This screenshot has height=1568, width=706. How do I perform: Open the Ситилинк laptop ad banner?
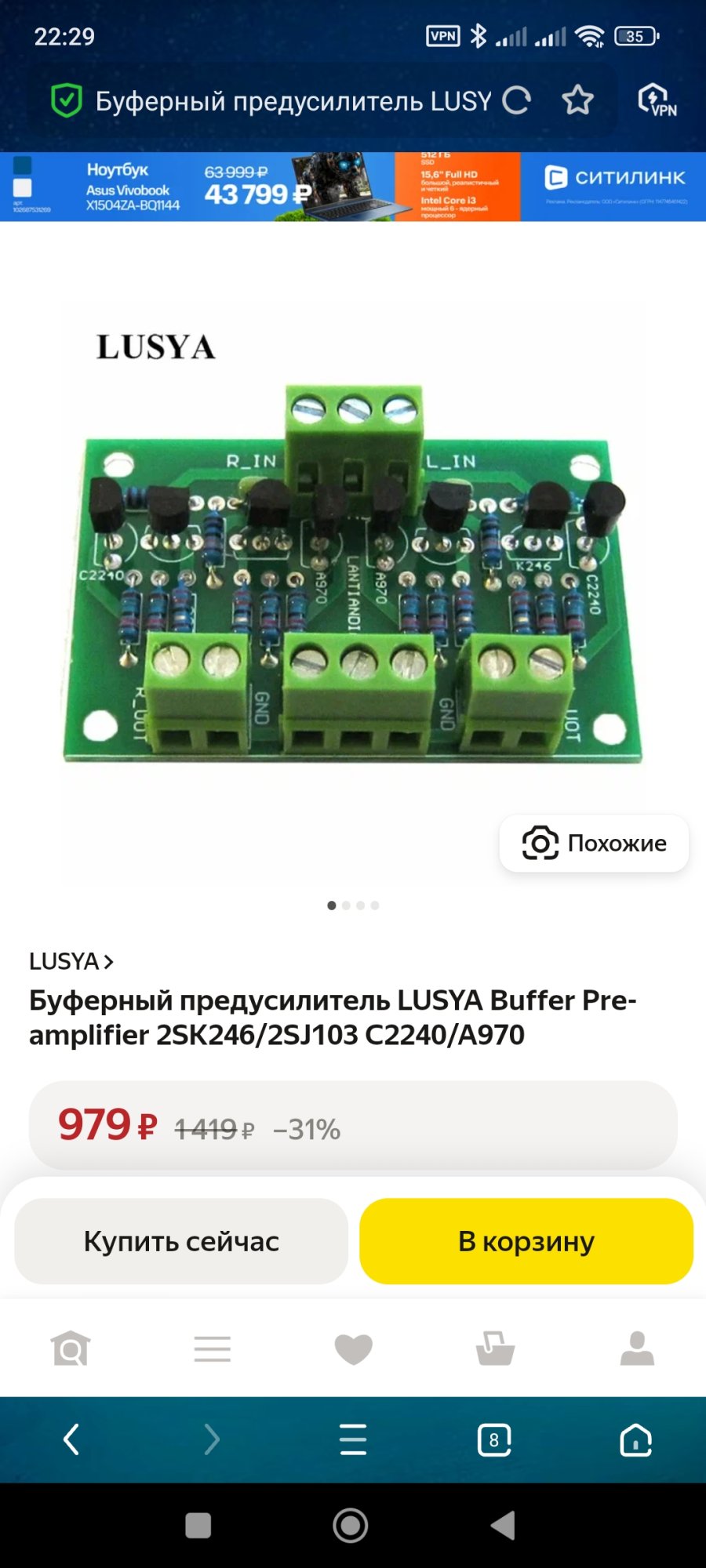pyautogui.click(x=353, y=187)
